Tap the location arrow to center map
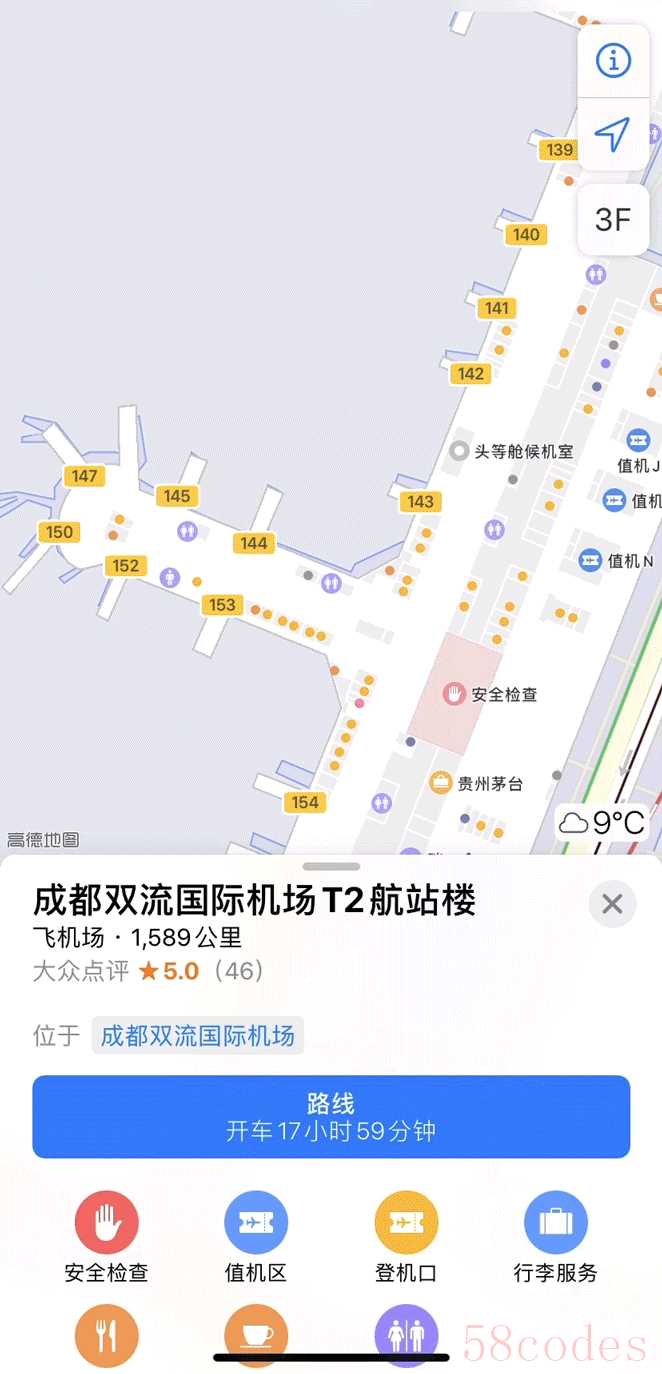Screen dimensions: 662x1374 coord(613,134)
